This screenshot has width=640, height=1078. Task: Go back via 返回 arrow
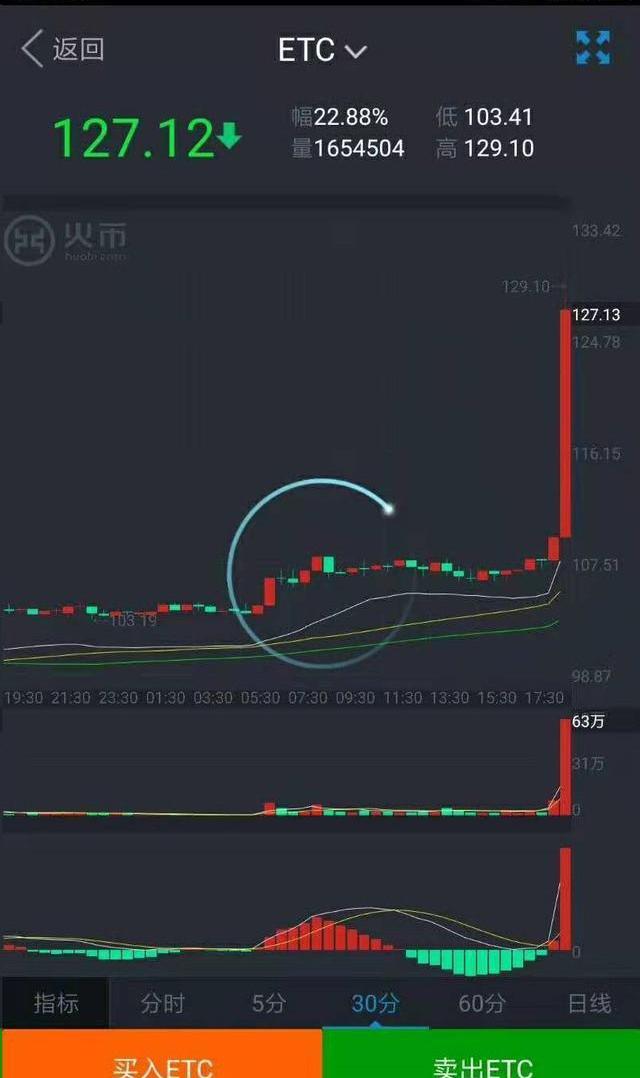tap(62, 49)
